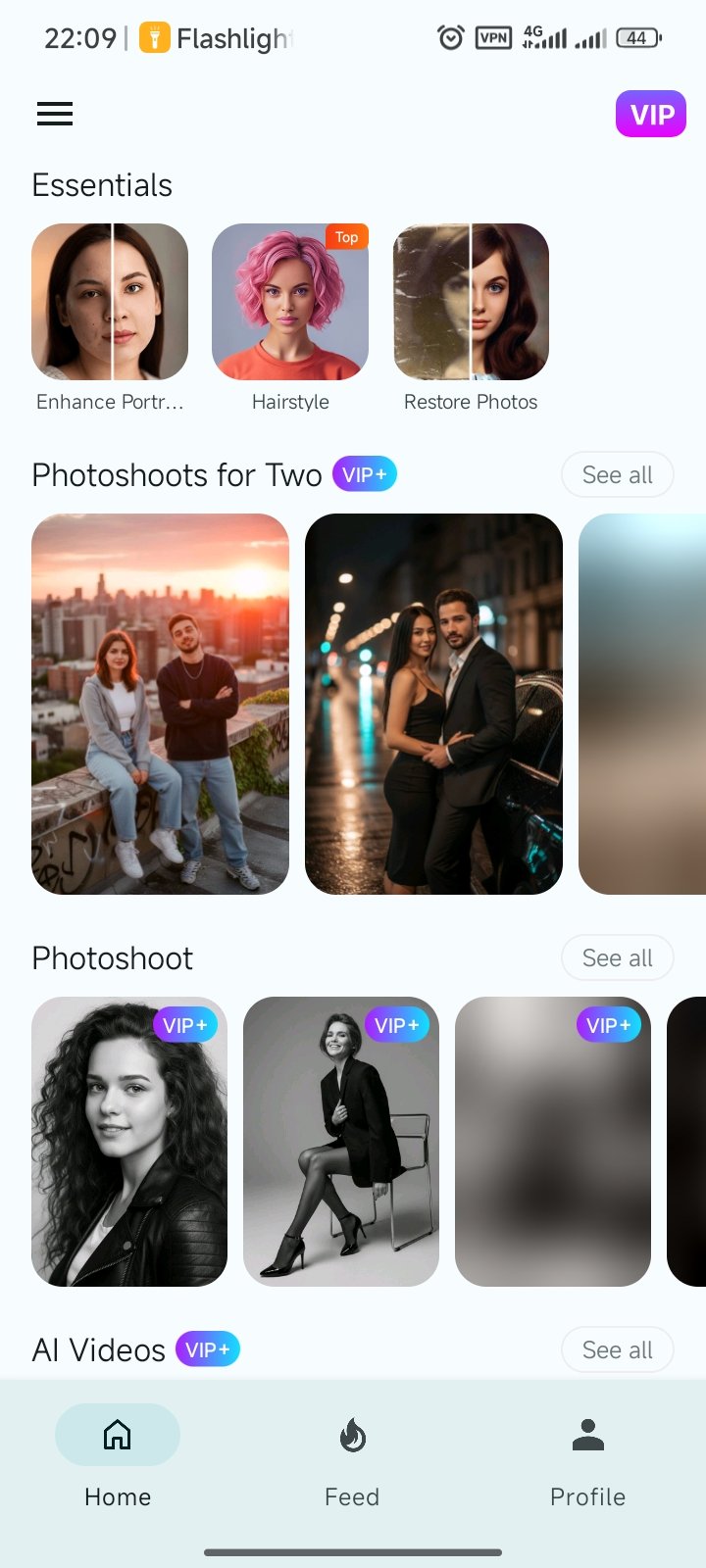See all Photoshoots for Two
Image resolution: width=706 pixels, height=1568 pixels.
point(617,475)
